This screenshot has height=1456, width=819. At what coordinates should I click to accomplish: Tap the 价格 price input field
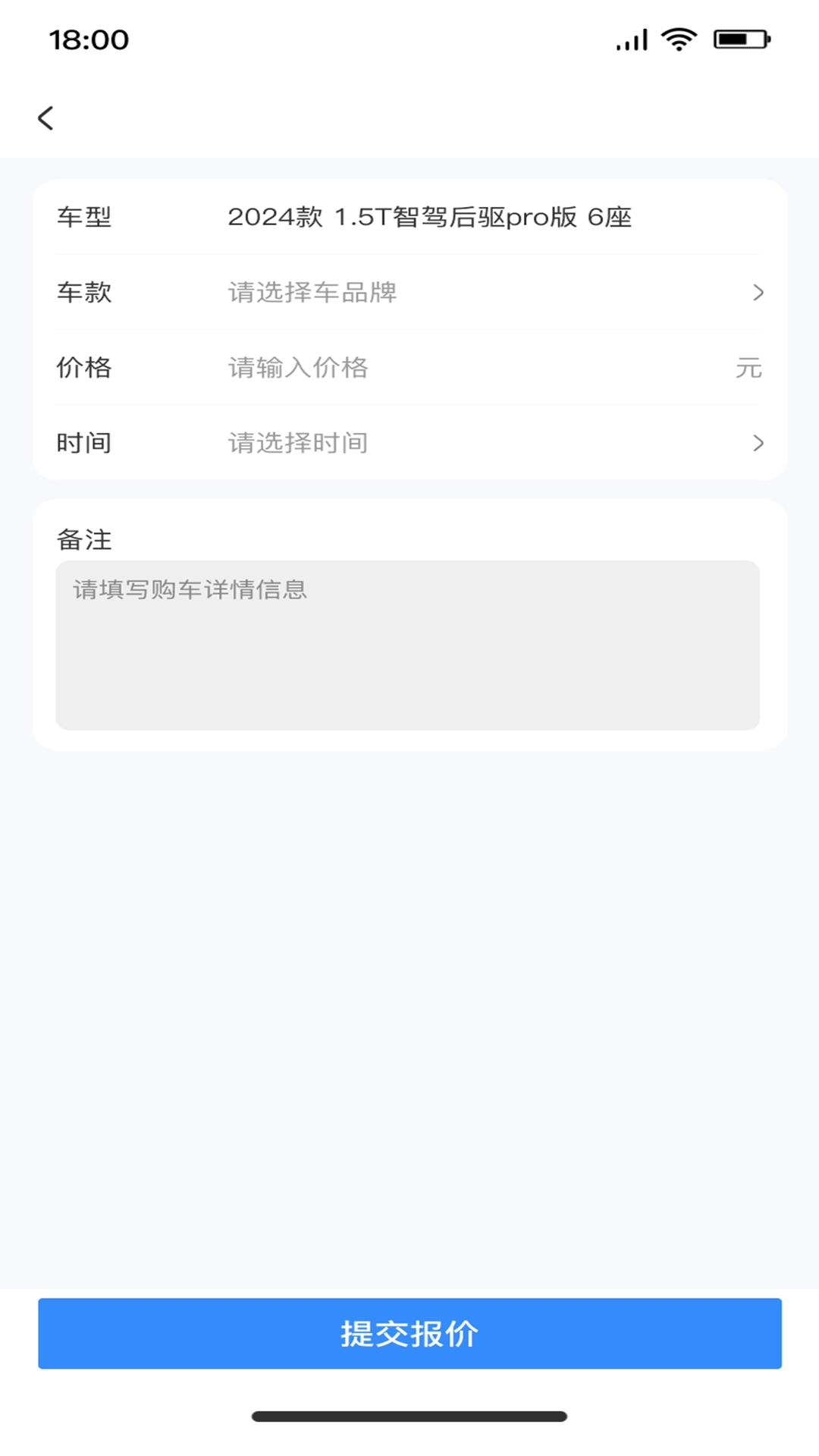click(85, 368)
